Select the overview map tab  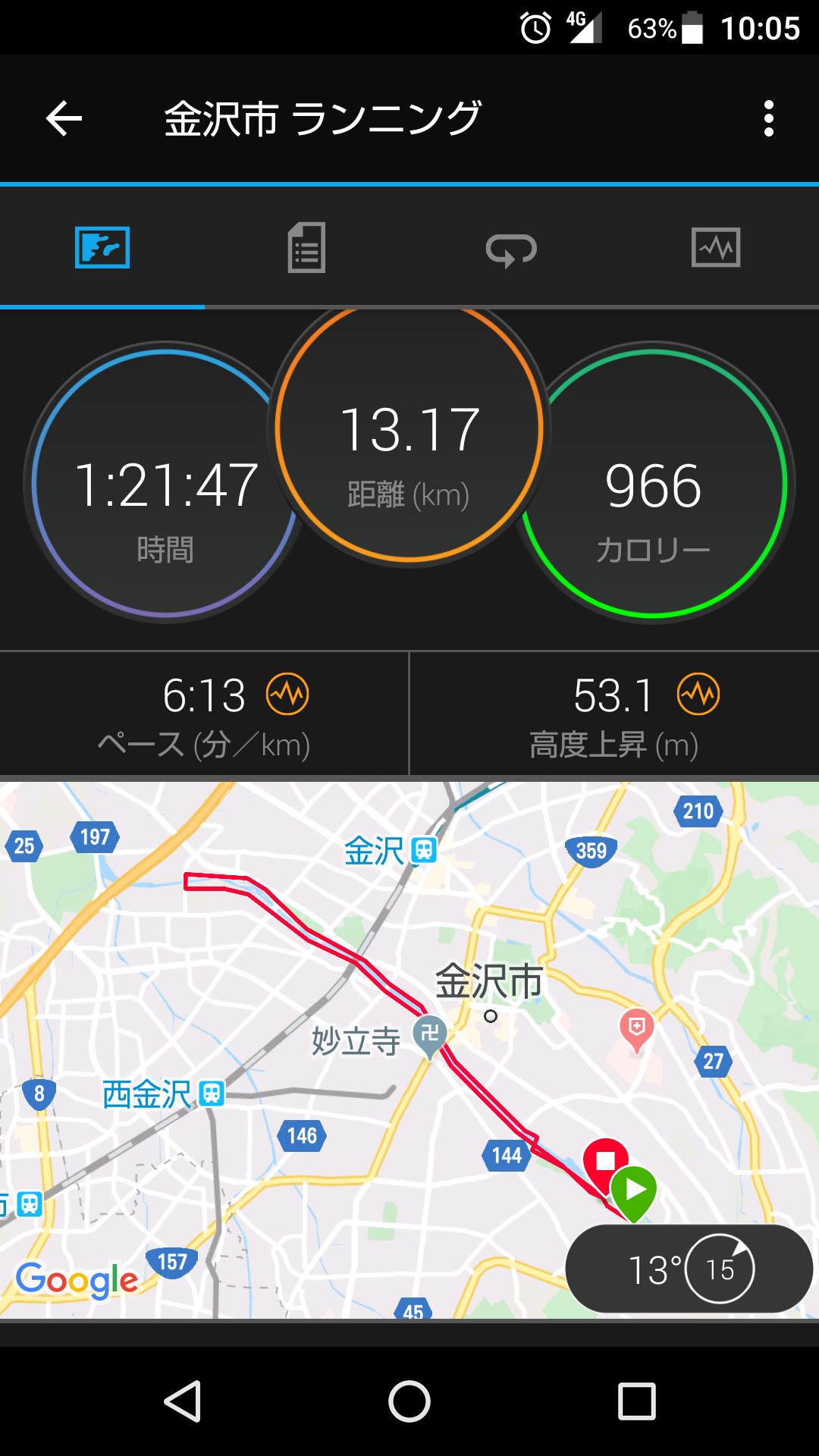[102, 248]
